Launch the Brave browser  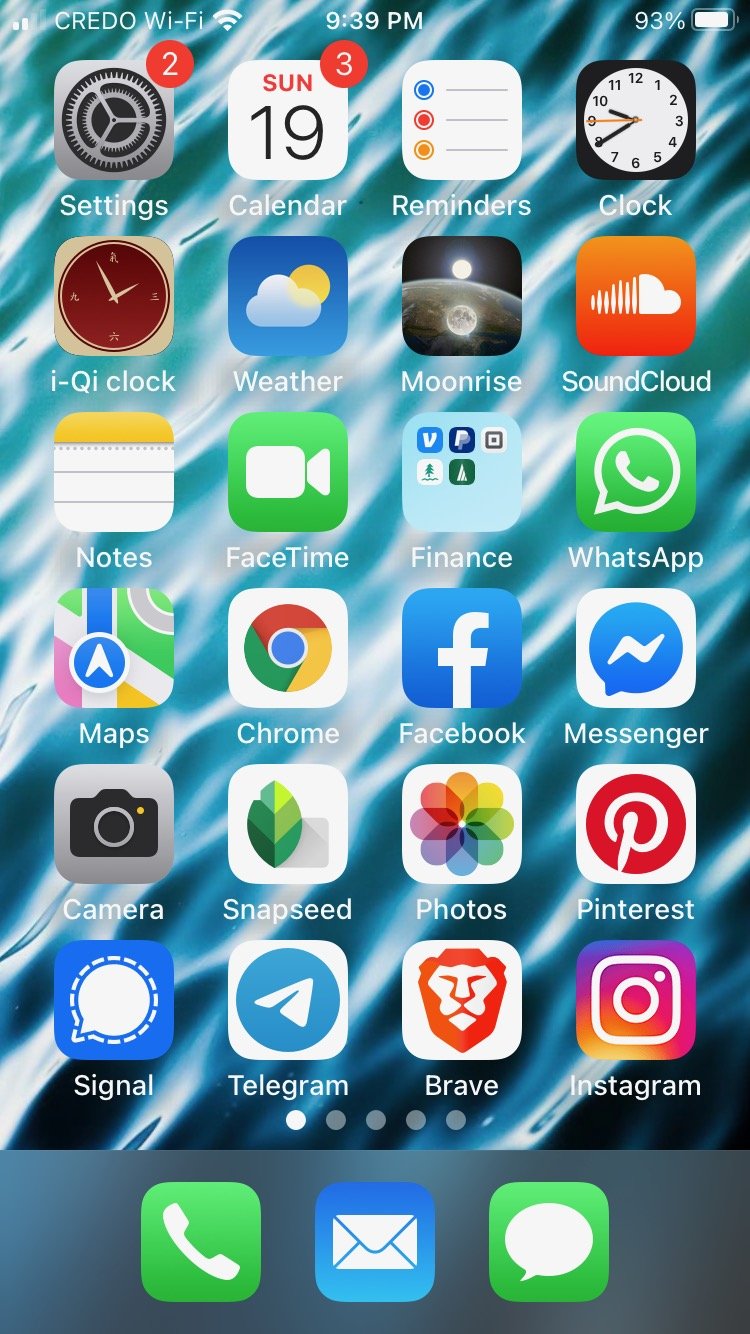coord(462,1000)
